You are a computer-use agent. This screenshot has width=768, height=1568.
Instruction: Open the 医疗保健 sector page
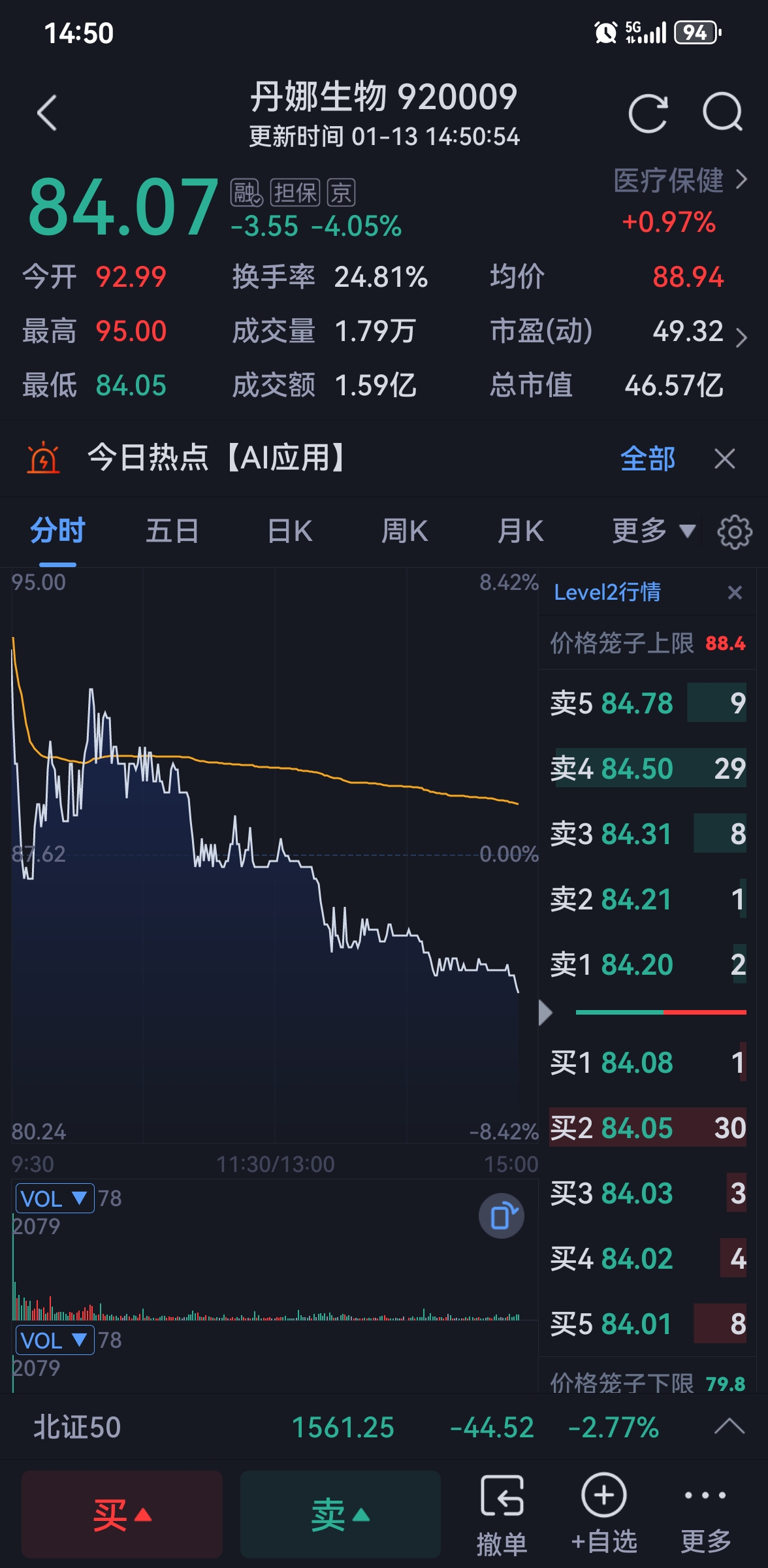tap(679, 180)
